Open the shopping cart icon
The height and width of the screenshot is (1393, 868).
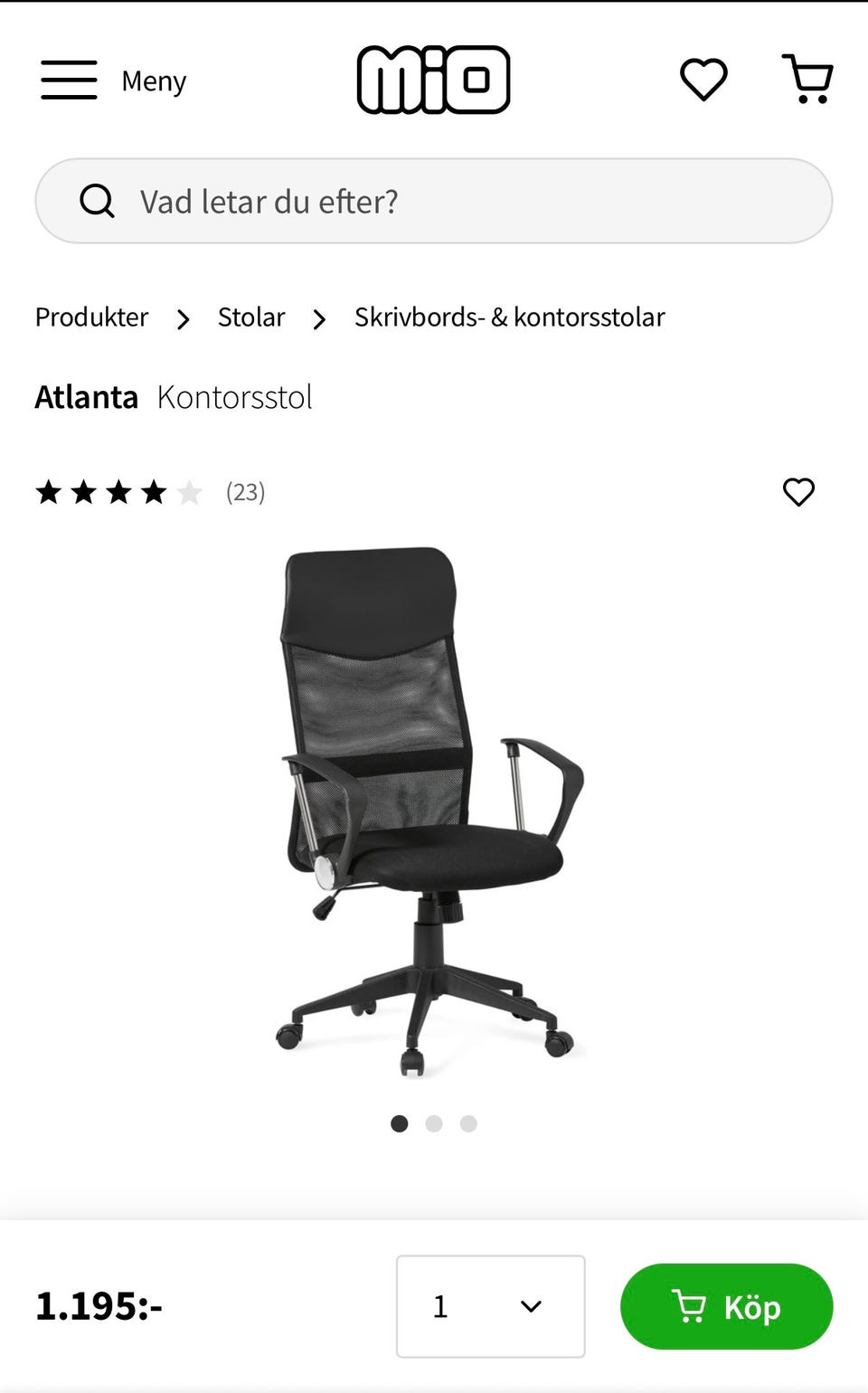point(807,80)
